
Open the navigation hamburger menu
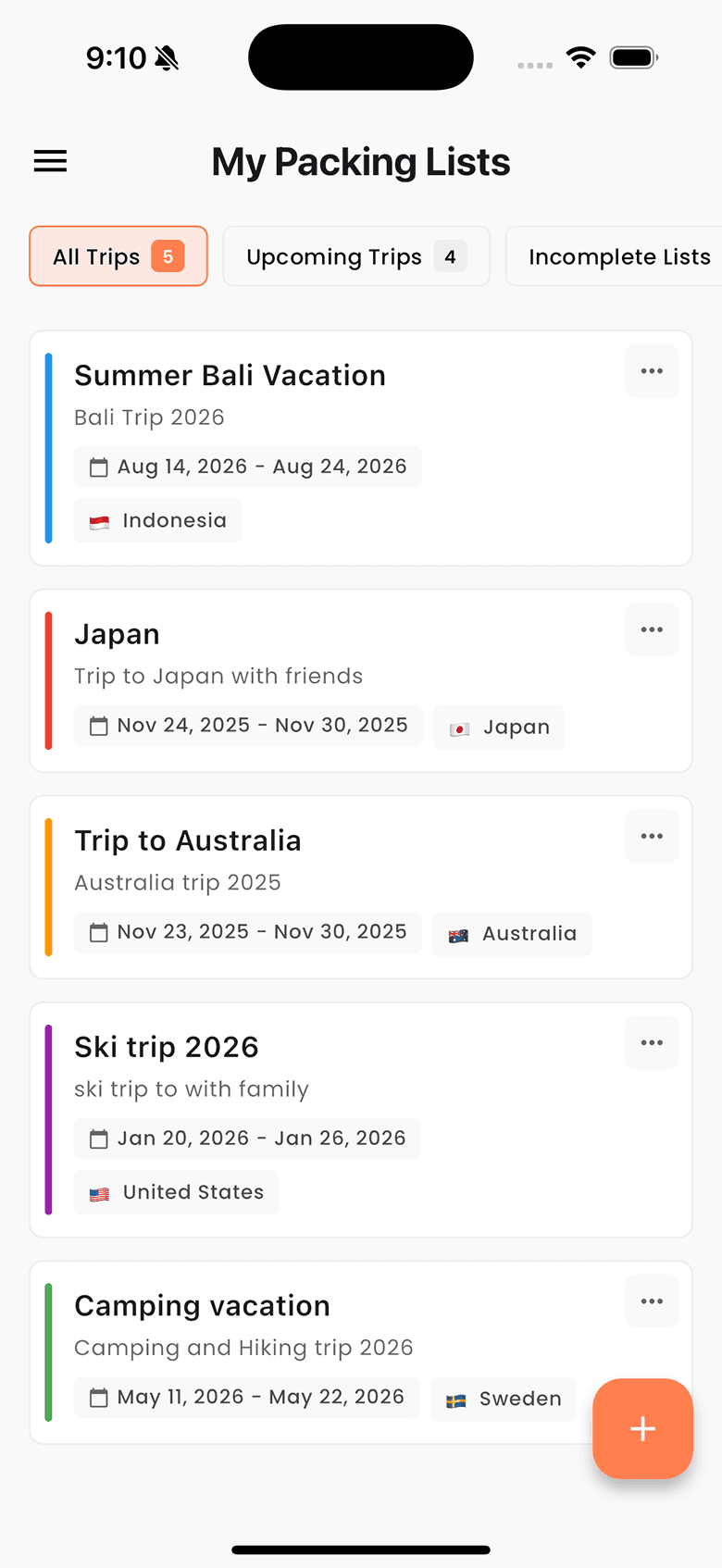point(50,161)
